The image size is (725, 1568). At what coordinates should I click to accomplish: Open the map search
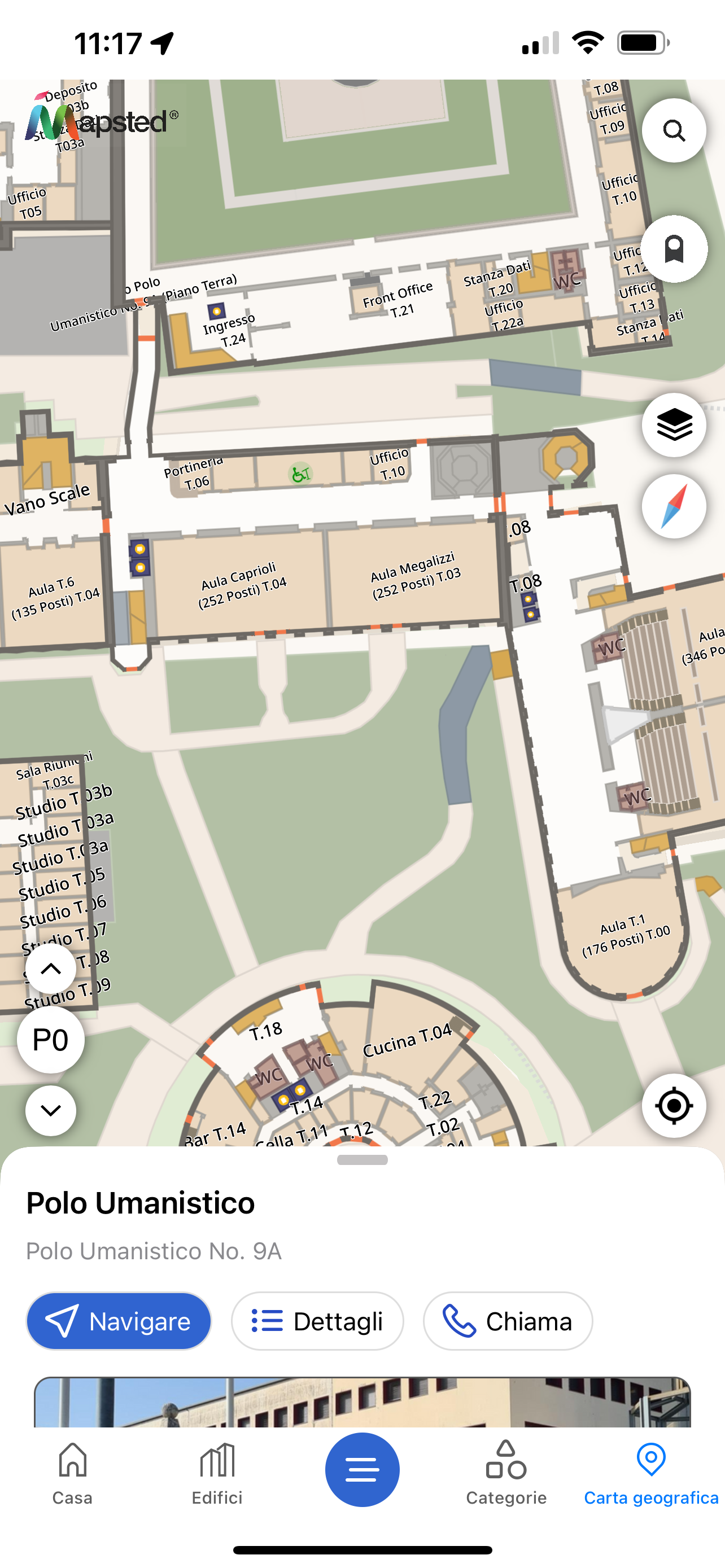click(674, 130)
